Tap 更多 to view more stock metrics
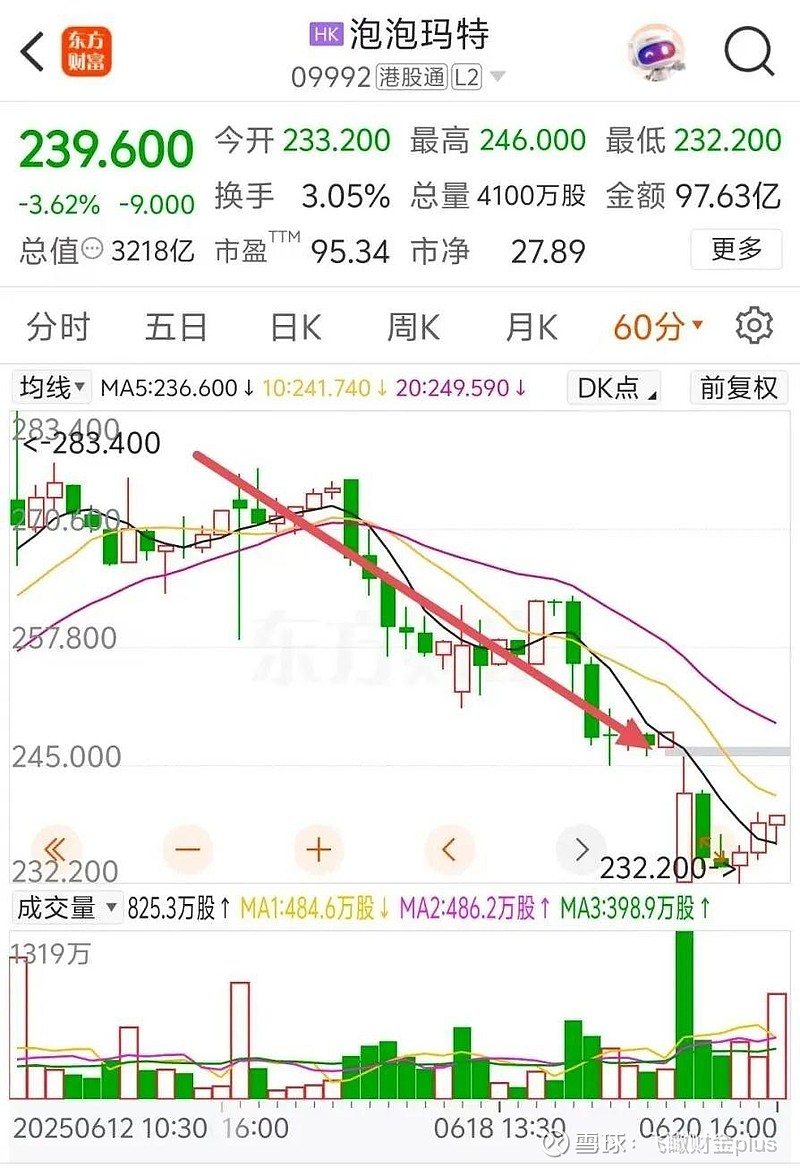This screenshot has width=800, height=1168. pos(737,250)
